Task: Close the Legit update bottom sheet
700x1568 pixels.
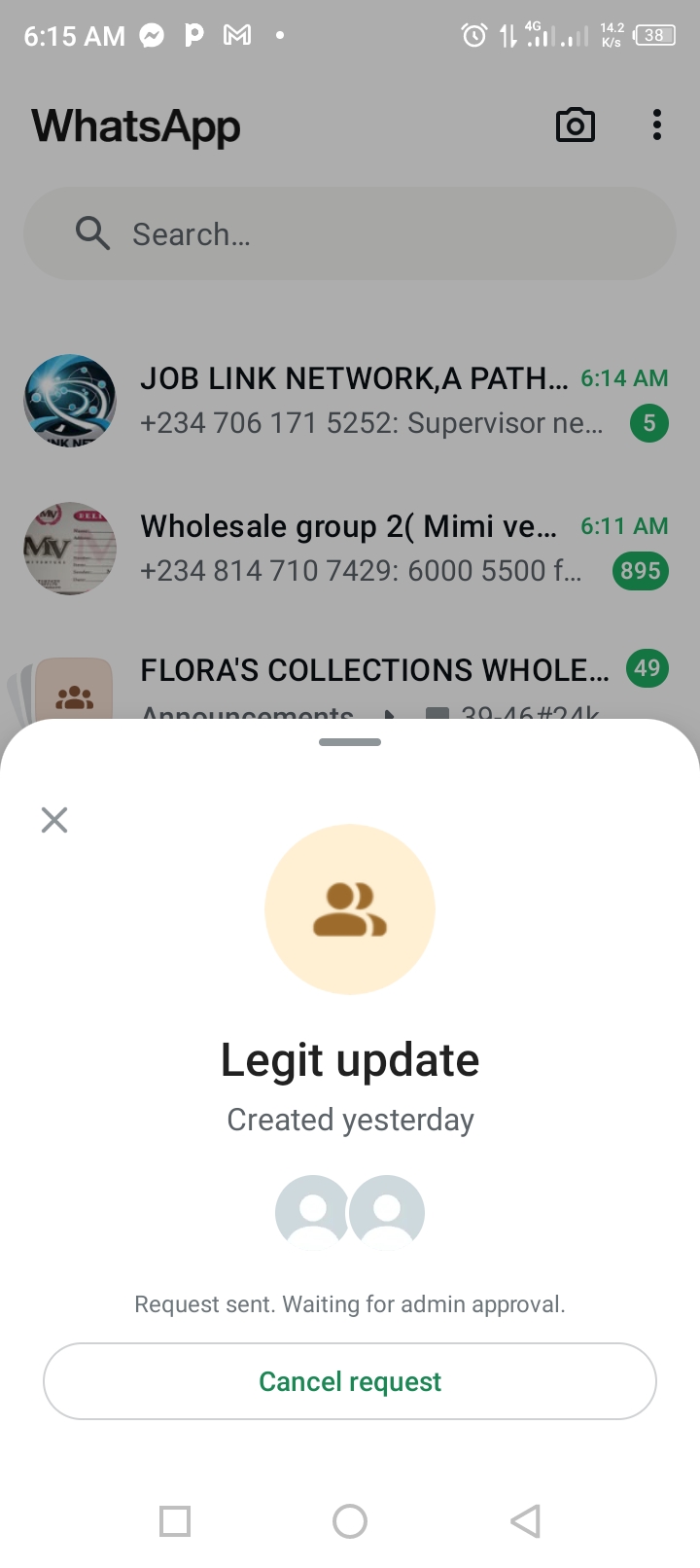Action: [x=54, y=820]
